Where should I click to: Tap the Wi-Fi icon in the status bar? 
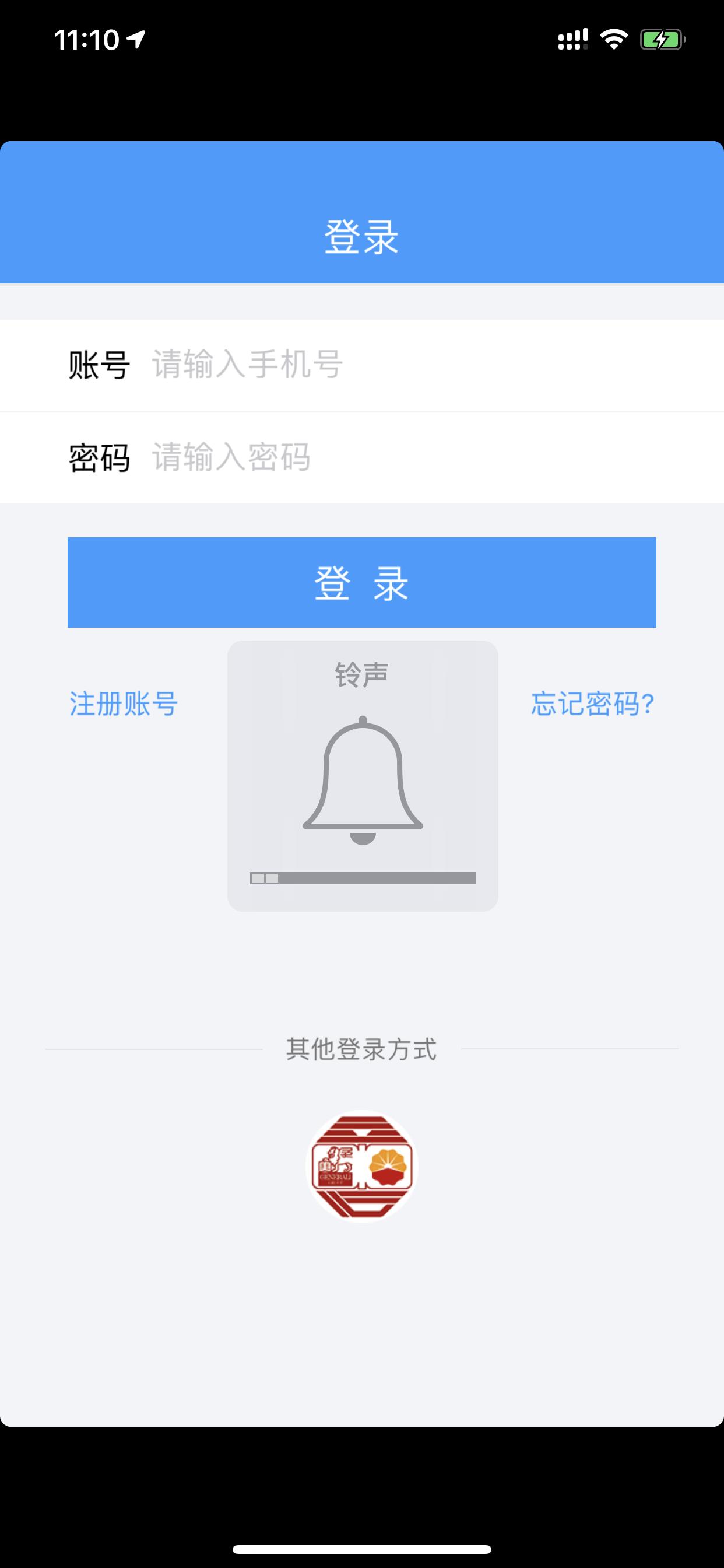click(x=614, y=38)
